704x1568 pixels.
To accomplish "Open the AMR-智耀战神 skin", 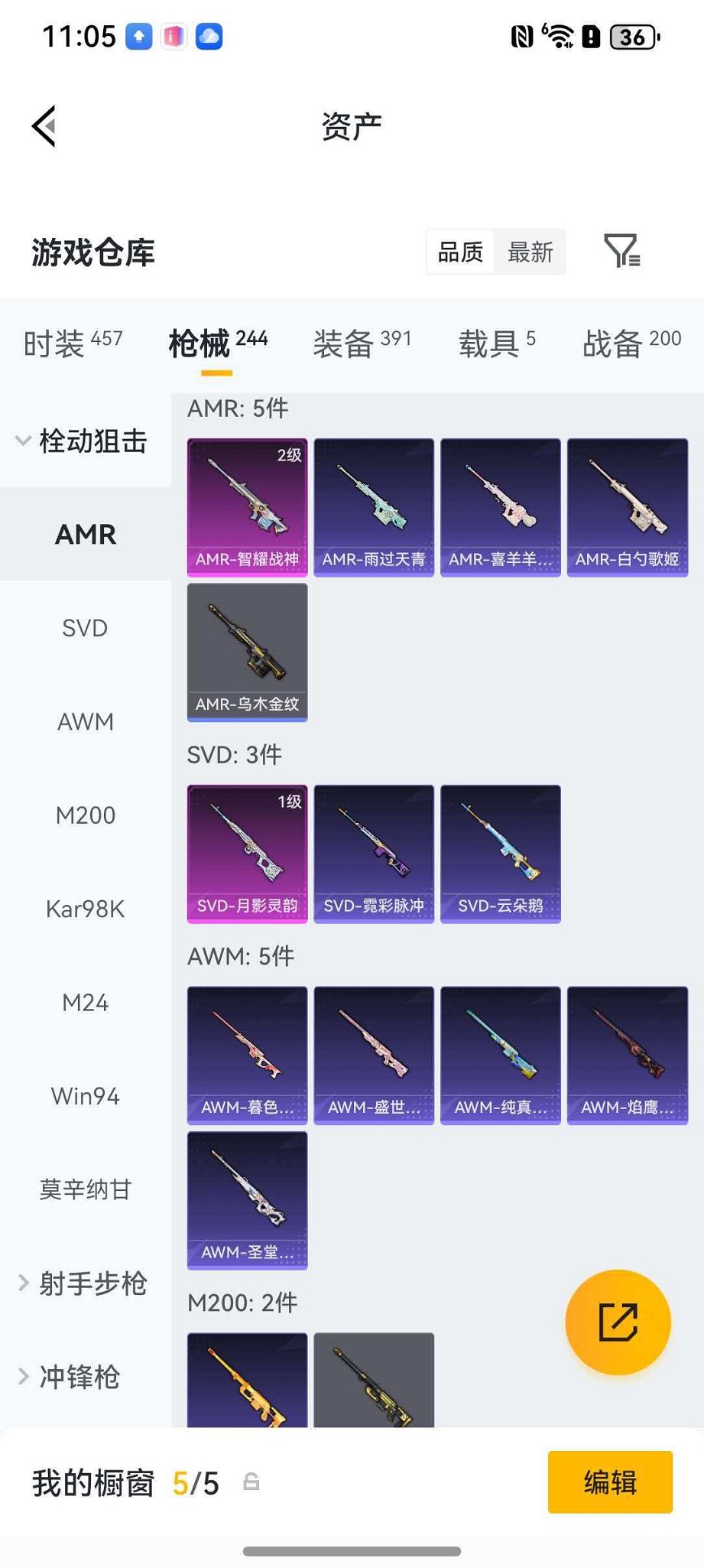I will (247, 506).
